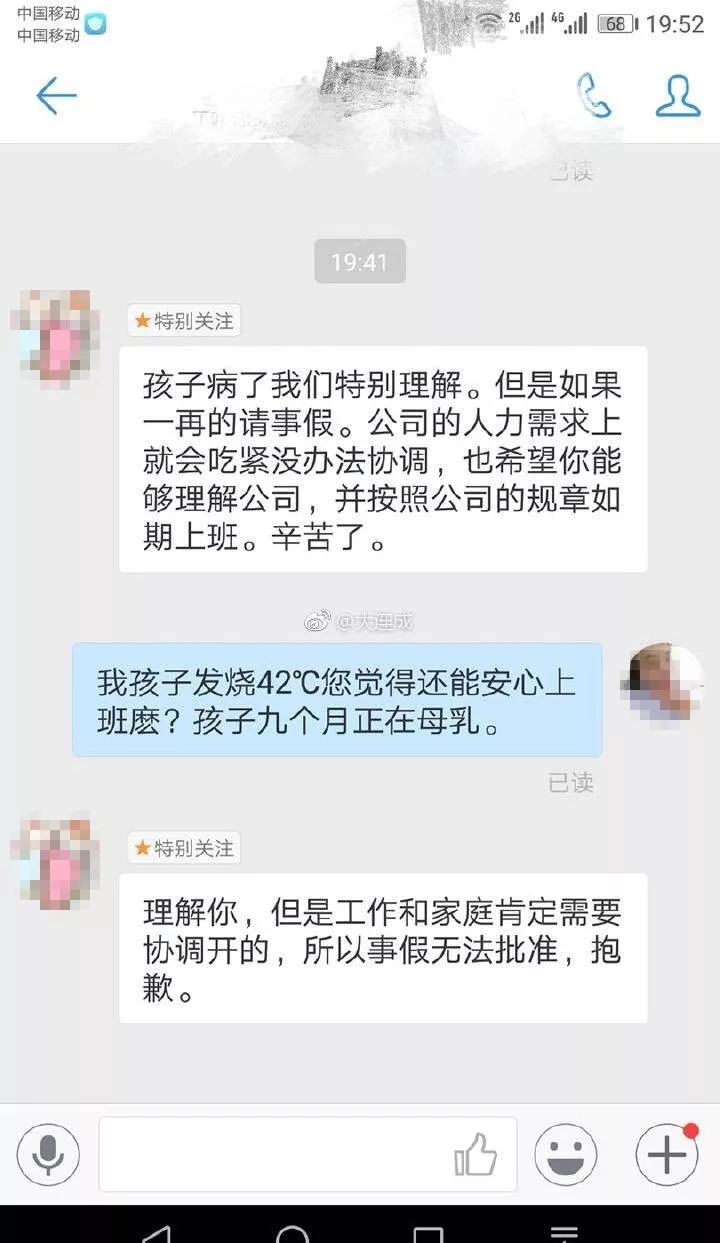Open the emoji smiley picker
The height and width of the screenshot is (1243, 720).
[566, 1155]
